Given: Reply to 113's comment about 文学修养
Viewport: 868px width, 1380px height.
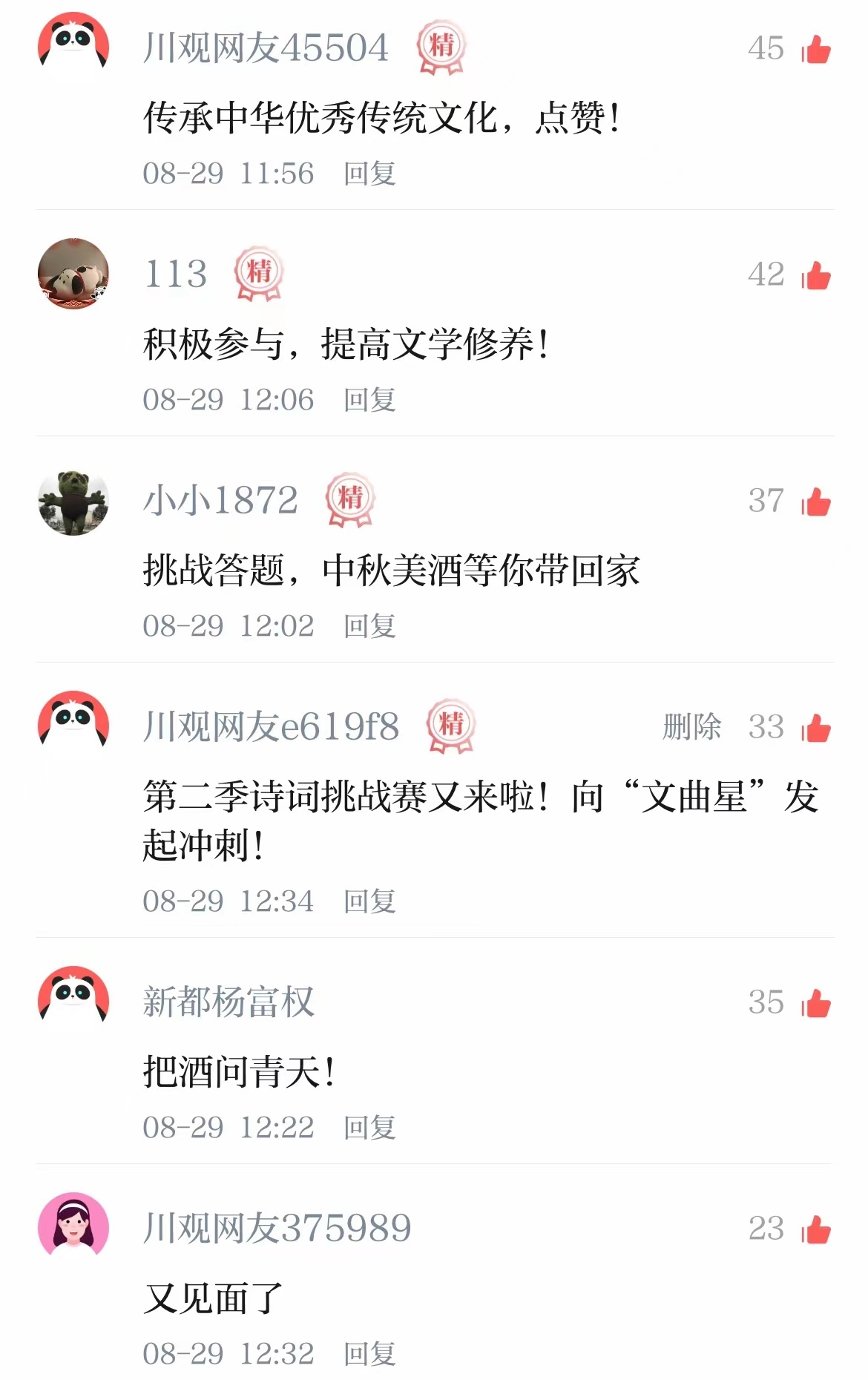Looking at the screenshot, I should point(369,400).
